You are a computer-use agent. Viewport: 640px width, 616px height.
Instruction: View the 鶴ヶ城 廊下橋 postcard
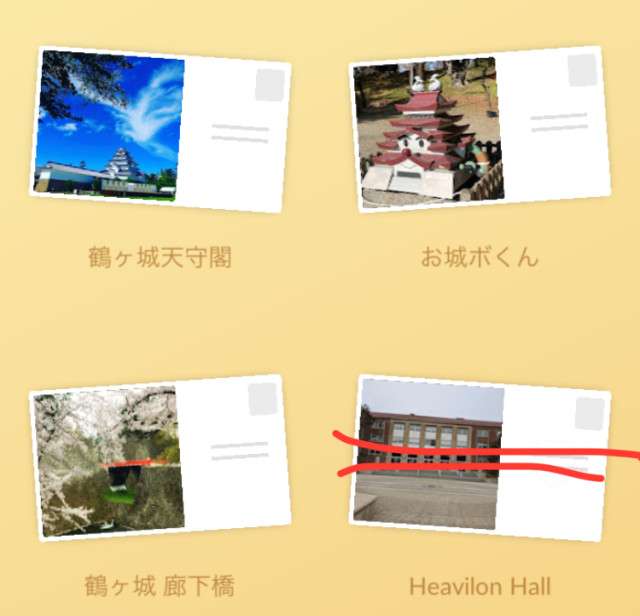pyautogui.click(x=160, y=458)
